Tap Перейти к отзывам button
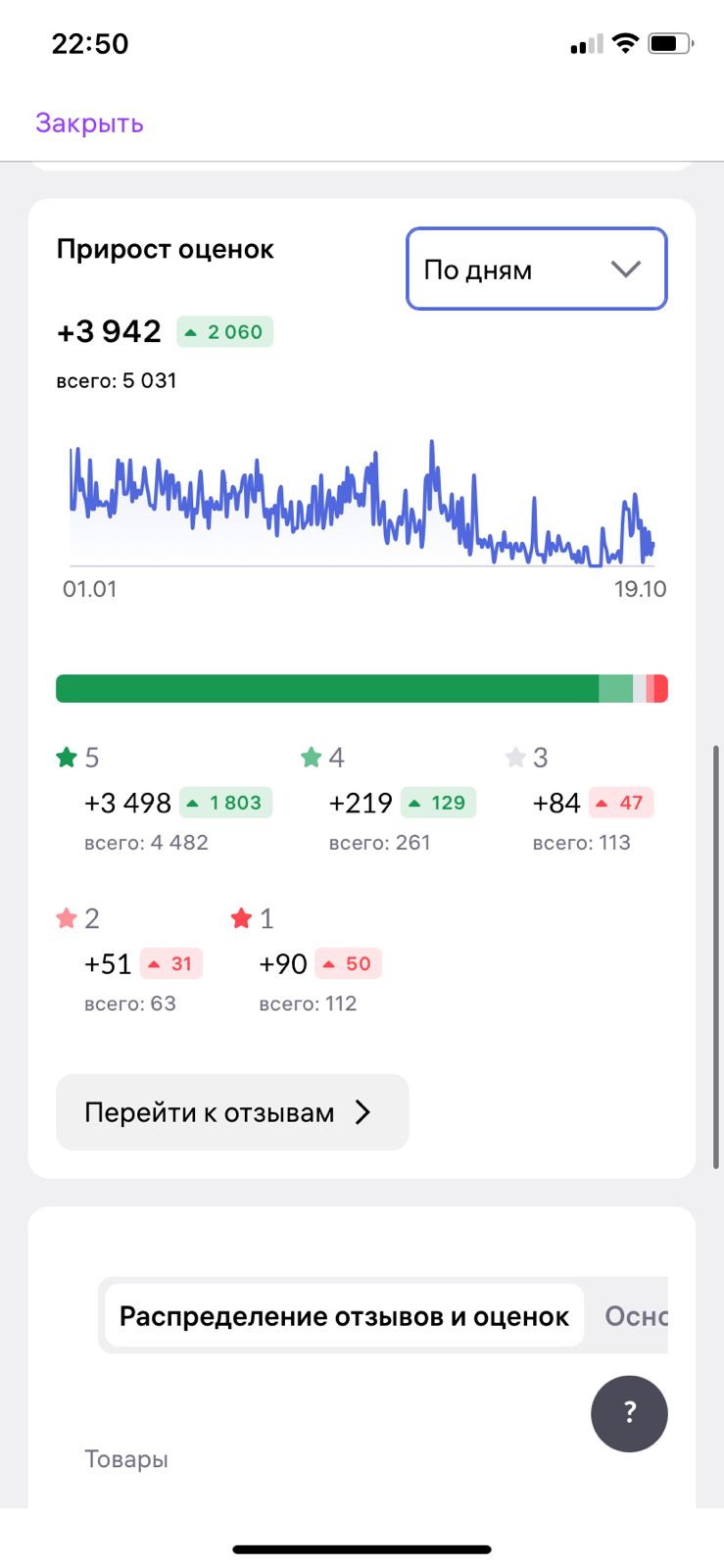This screenshot has width=724, height=1568. coord(232,1112)
